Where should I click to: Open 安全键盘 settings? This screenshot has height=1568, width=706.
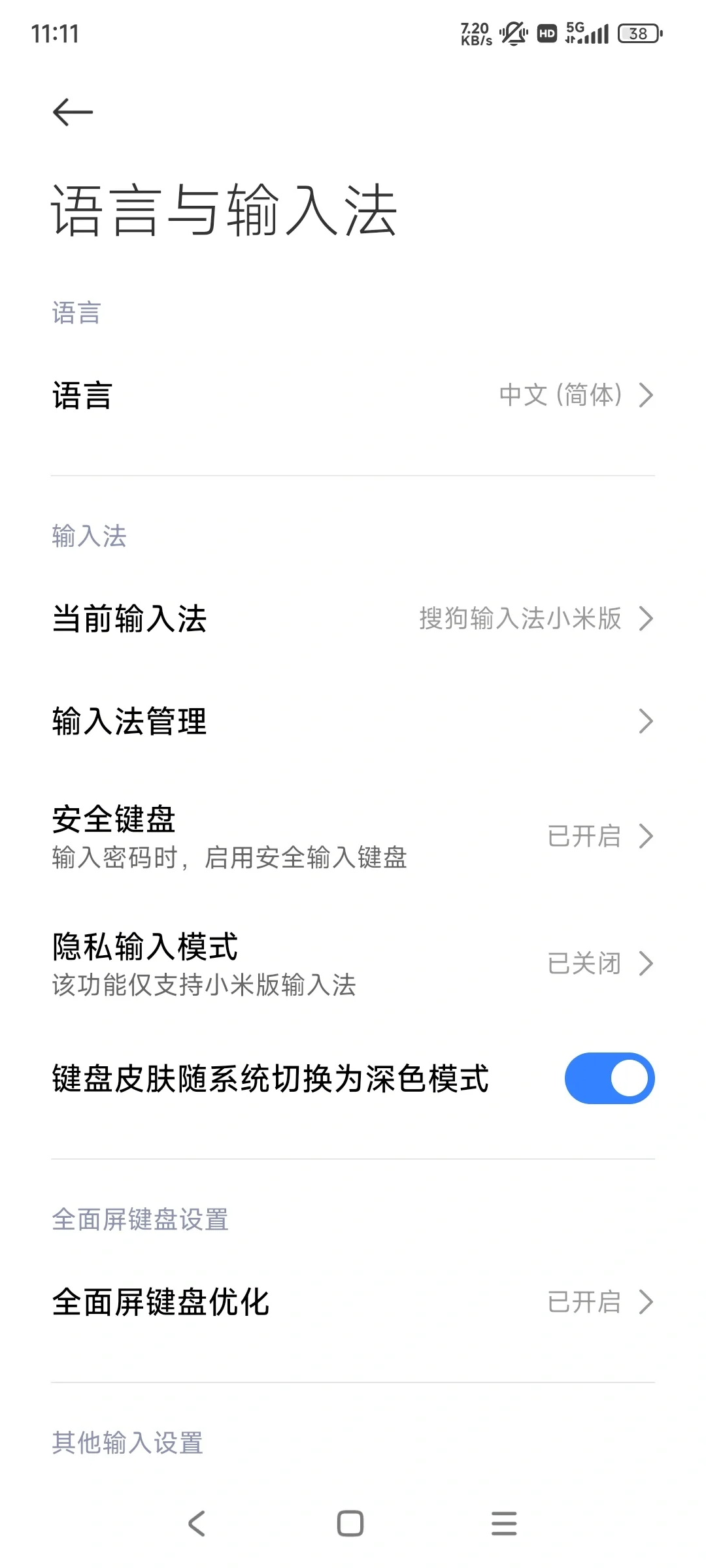coord(353,836)
